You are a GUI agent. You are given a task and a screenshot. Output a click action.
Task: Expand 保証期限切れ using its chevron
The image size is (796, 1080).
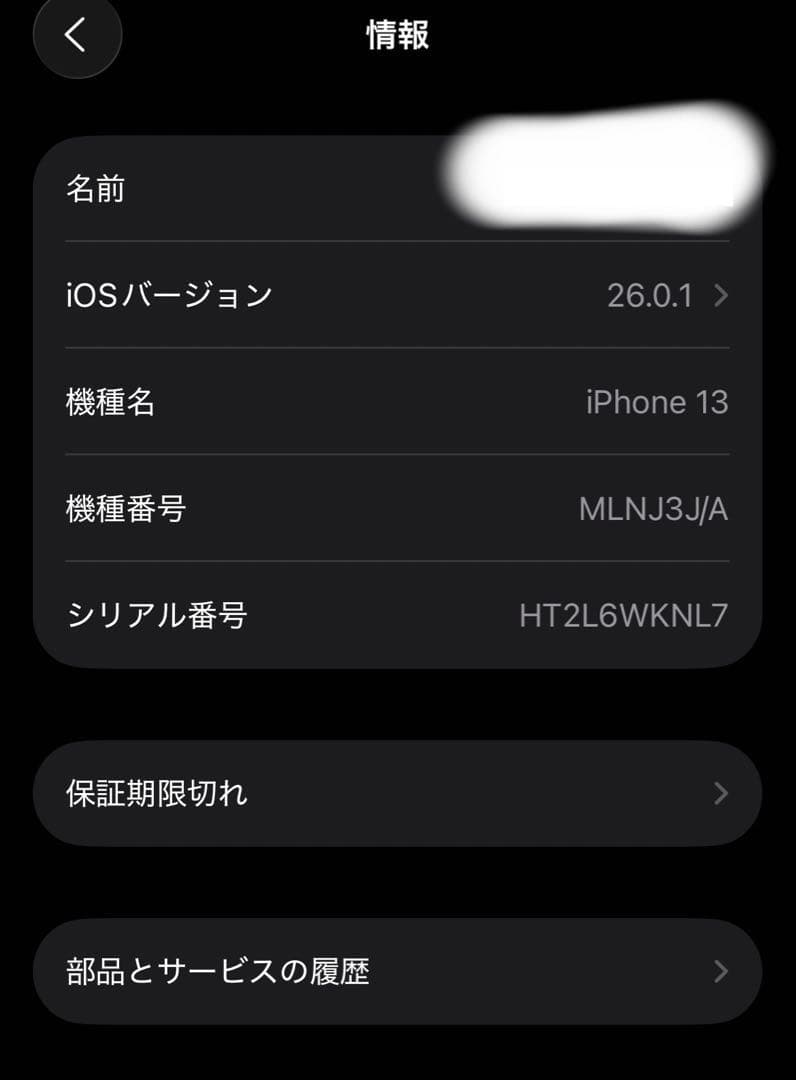[719, 793]
